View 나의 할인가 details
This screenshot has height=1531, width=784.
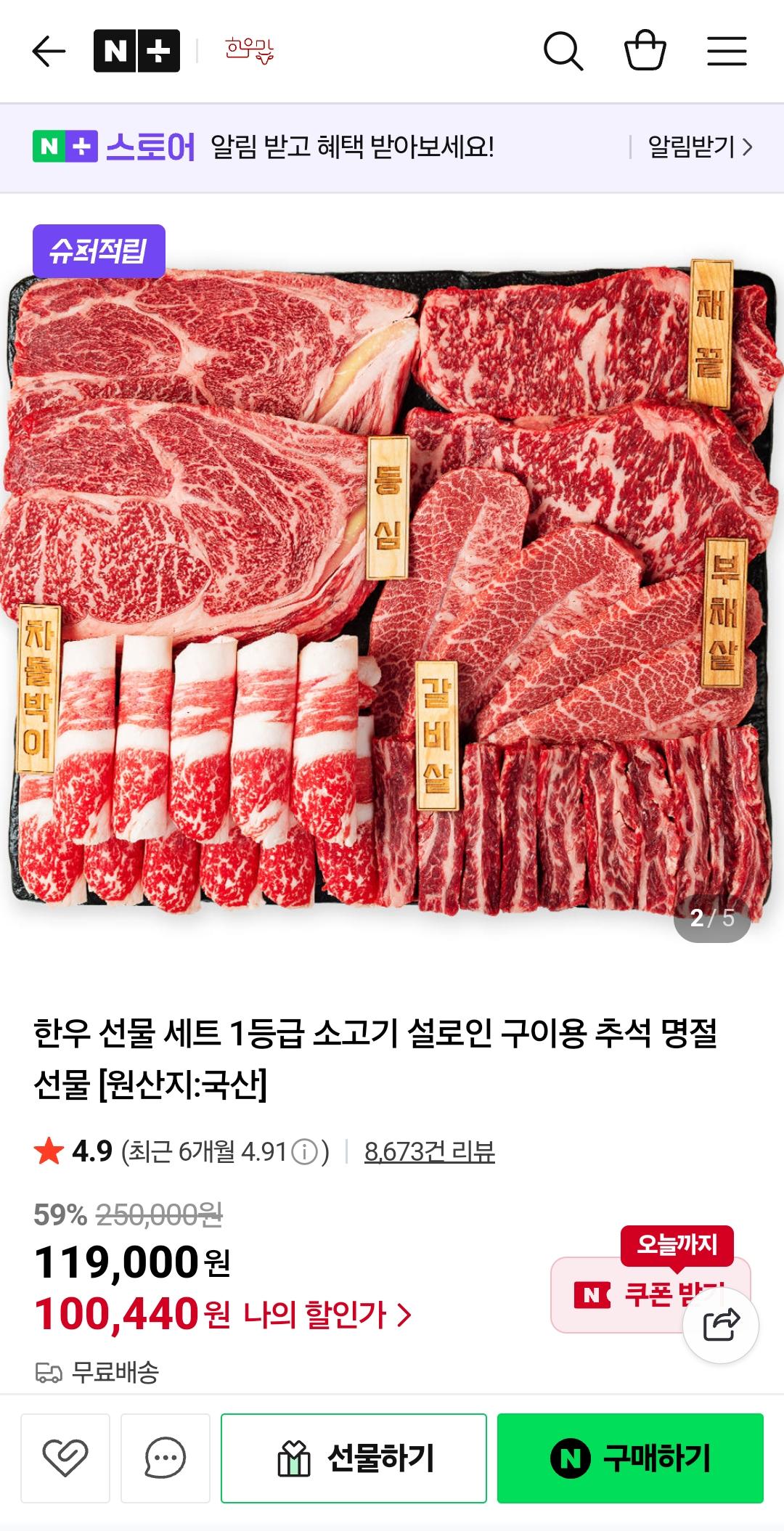(327, 1314)
